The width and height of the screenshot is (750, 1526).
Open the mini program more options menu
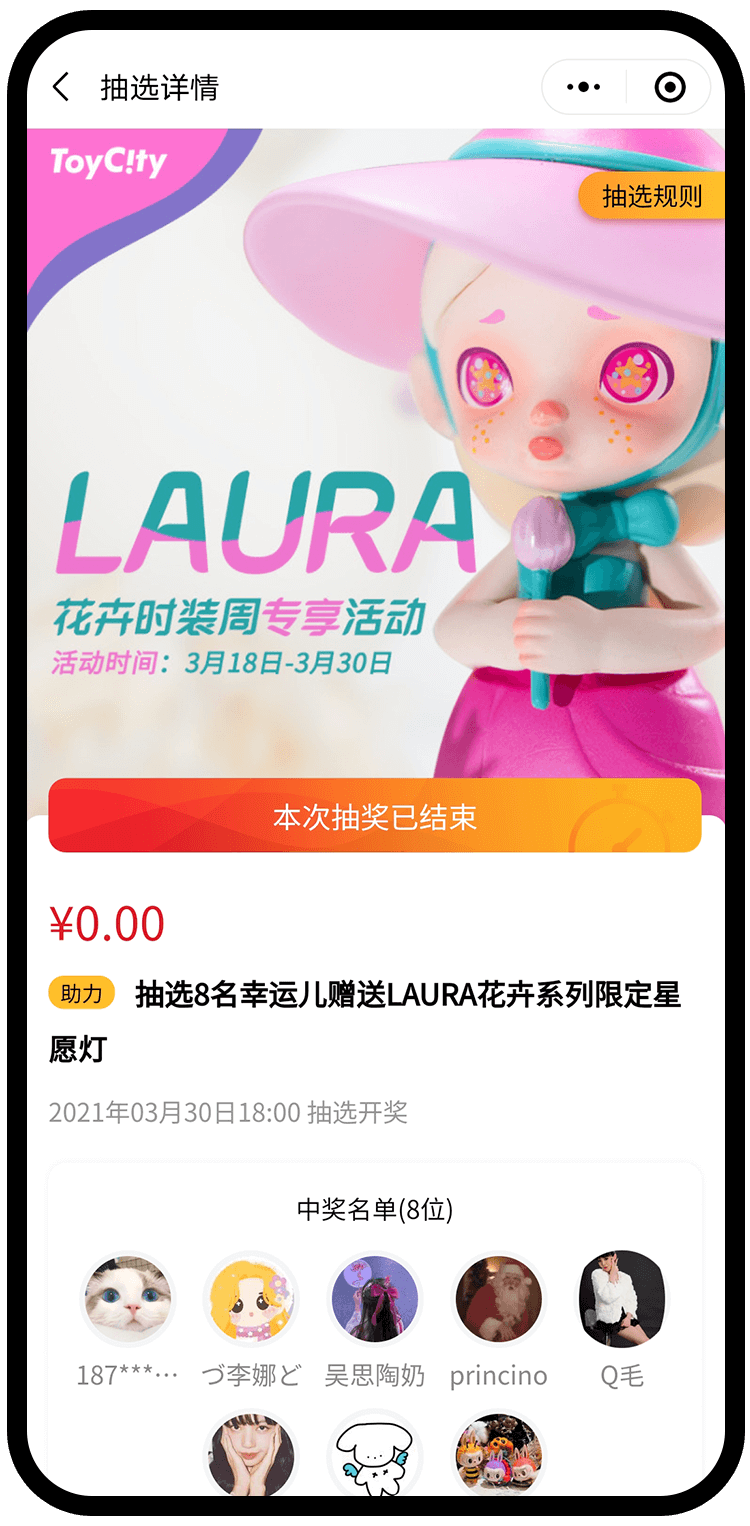click(x=584, y=88)
